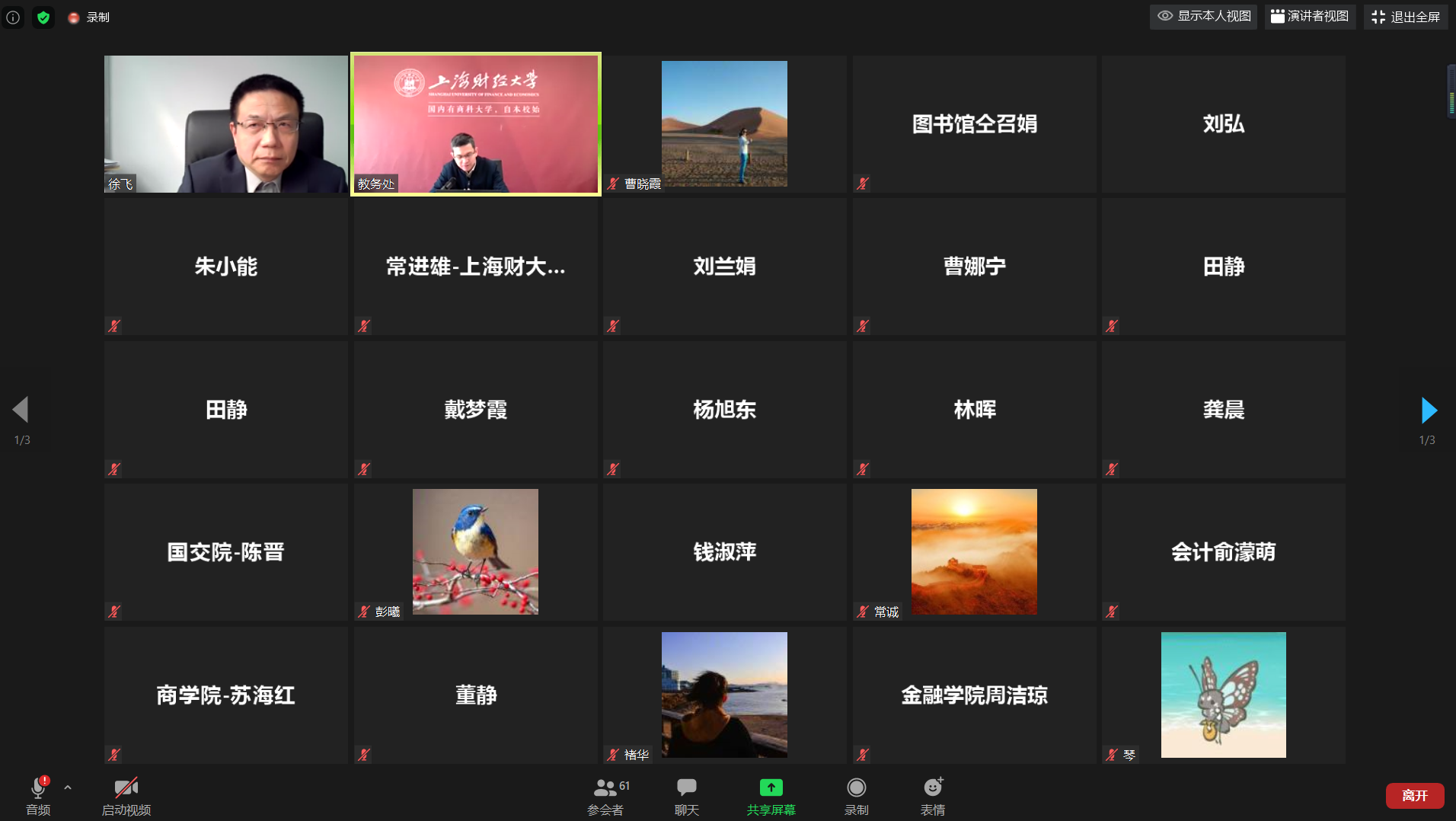This screenshot has width=1456, height=821.
Task: Select 曹晓霞's participant tile
Action: click(724, 124)
